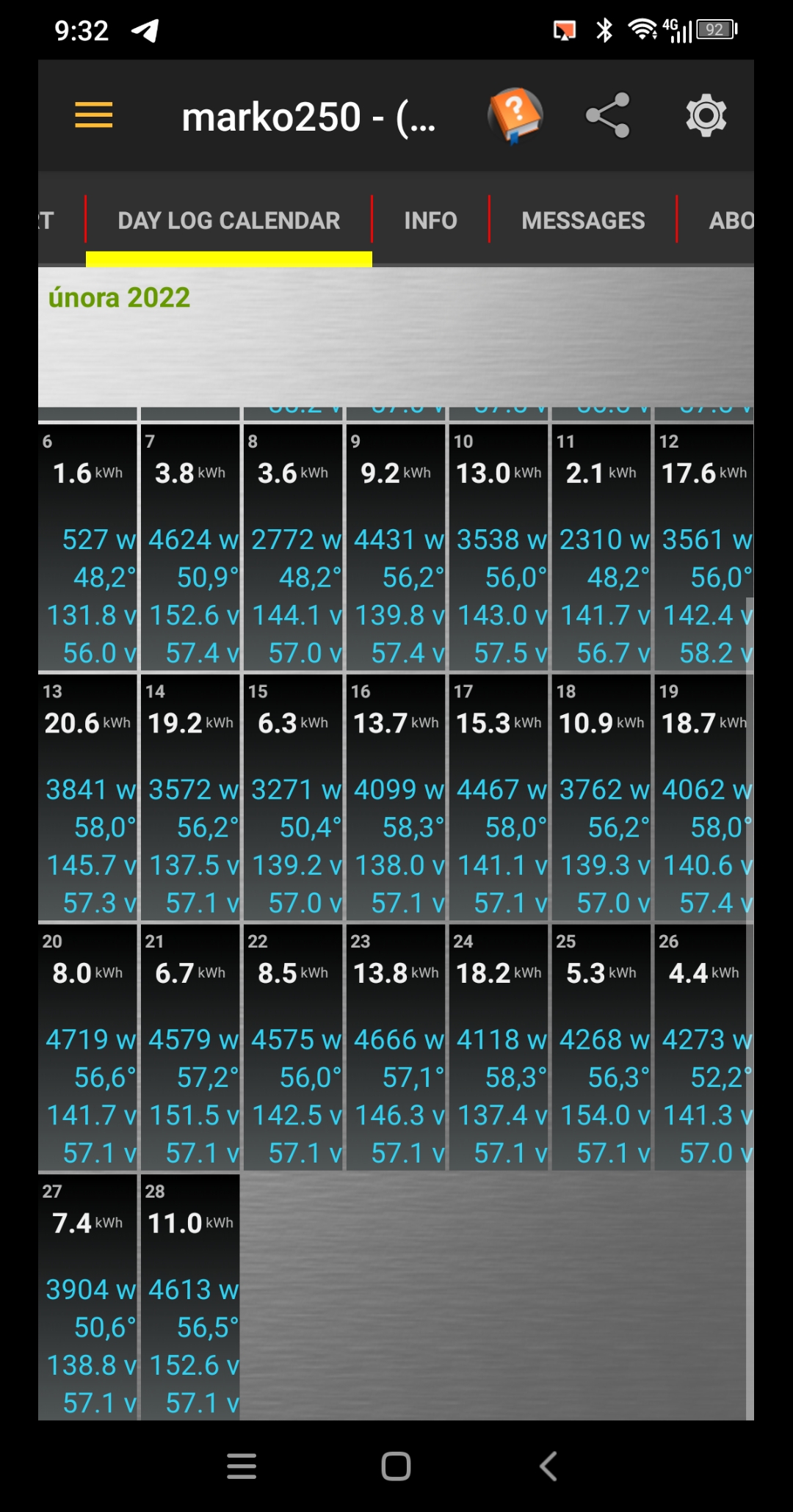
Task: Open day 6 with 1.6 kWh
Action: [x=88, y=548]
